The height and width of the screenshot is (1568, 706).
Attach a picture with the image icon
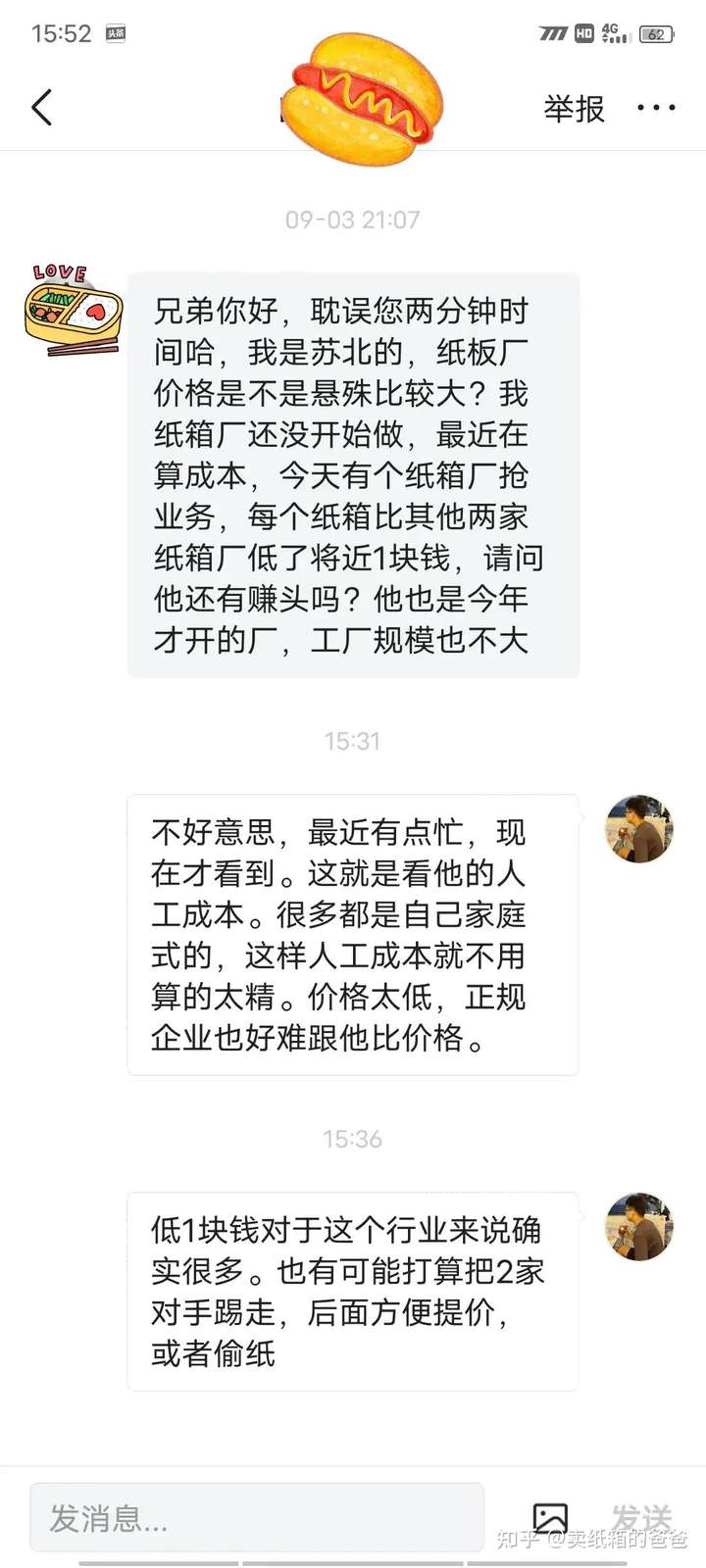[550, 1517]
